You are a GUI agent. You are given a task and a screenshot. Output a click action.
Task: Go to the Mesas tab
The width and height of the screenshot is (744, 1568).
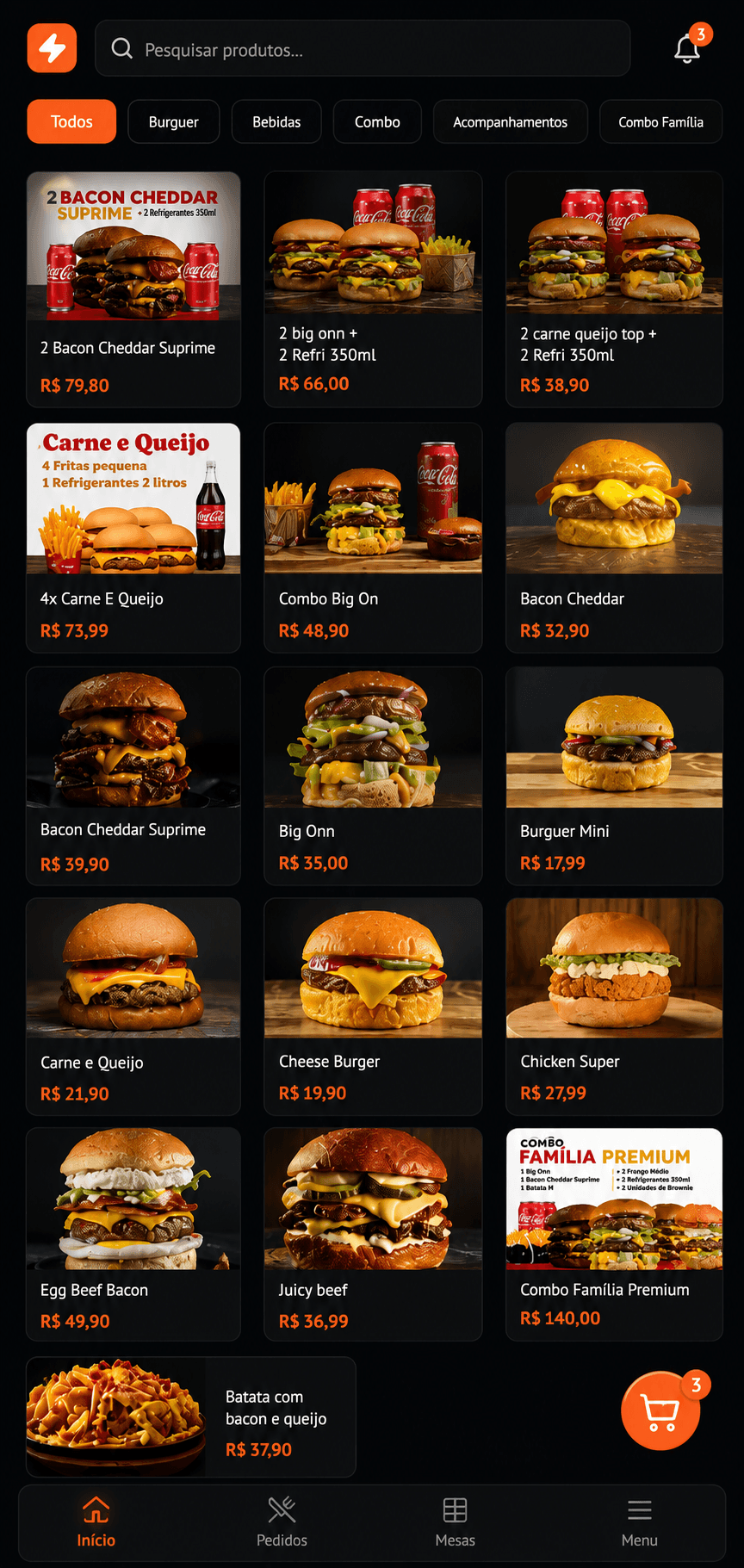(x=455, y=1522)
